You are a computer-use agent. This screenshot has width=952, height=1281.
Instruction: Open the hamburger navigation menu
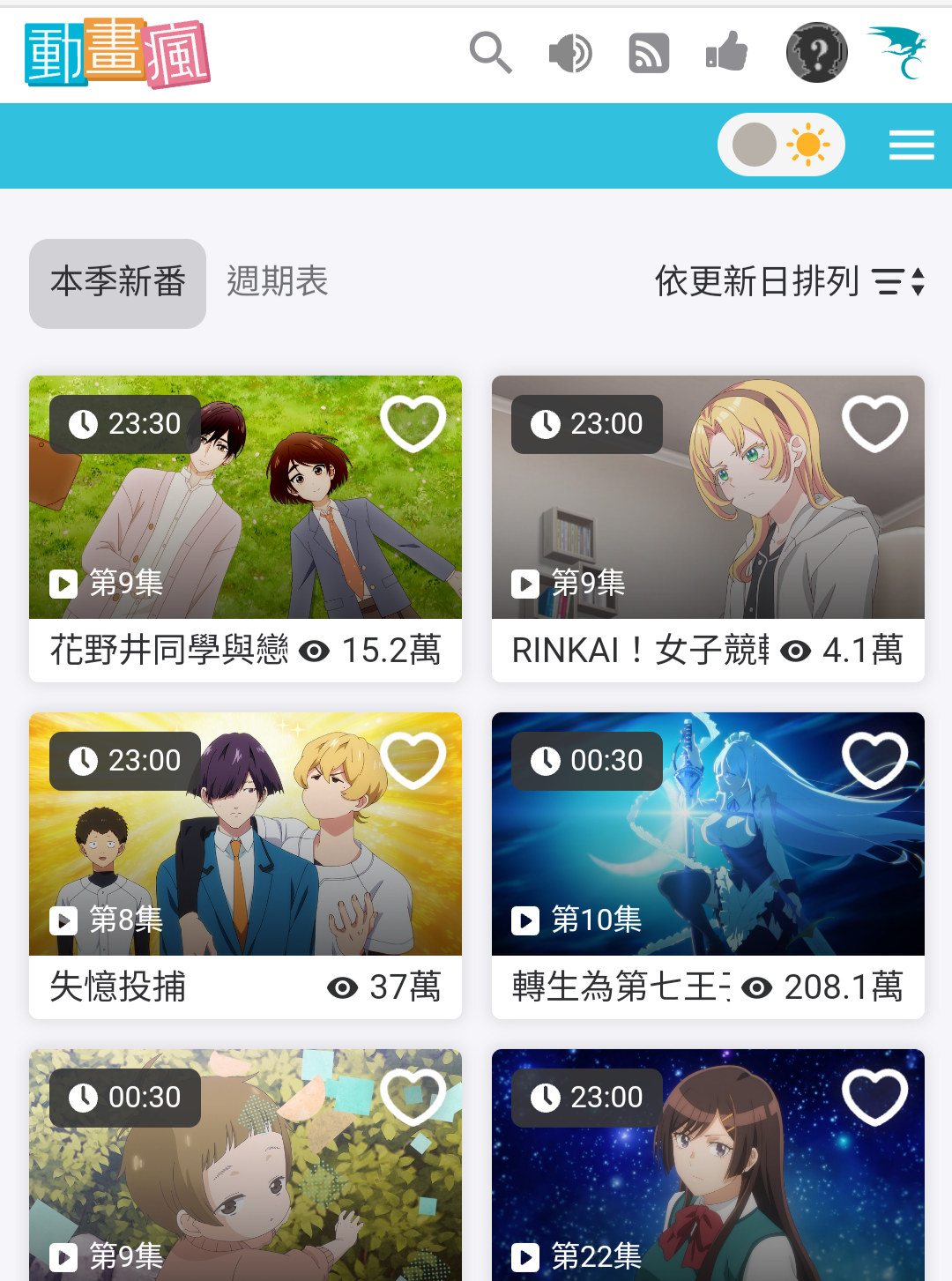coord(911,145)
